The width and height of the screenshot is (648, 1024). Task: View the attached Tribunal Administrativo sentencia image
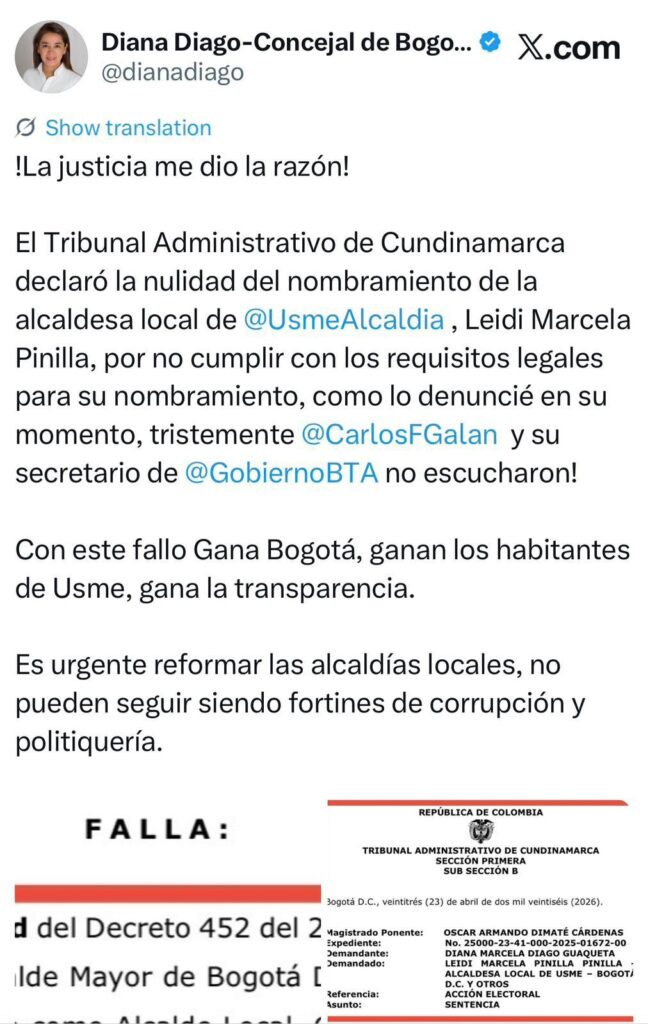[479, 911]
